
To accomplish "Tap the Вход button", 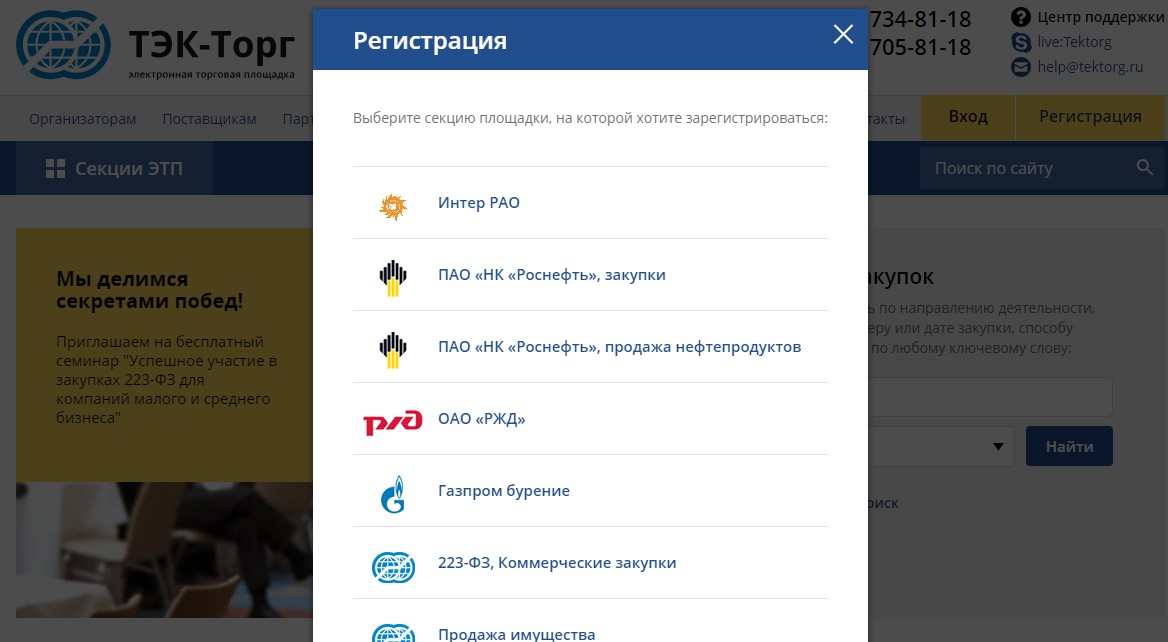I will pos(967,117).
